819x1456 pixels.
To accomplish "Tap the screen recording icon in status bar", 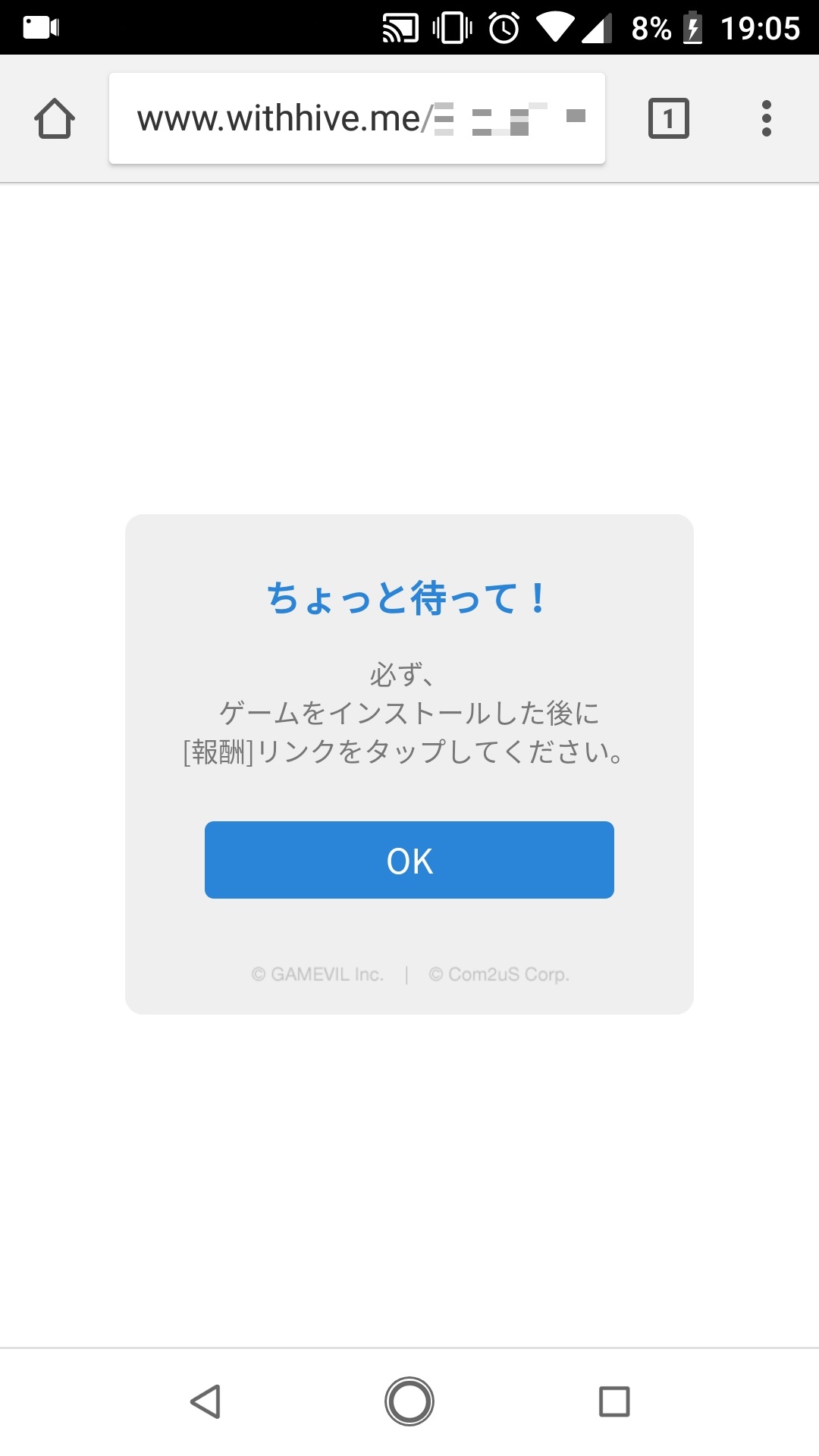I will [x=42, y=27].
